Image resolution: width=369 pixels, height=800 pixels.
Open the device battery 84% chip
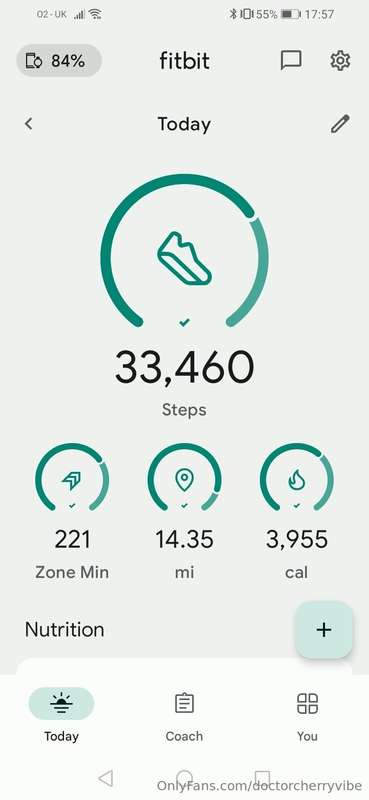(x=59, y=61)
